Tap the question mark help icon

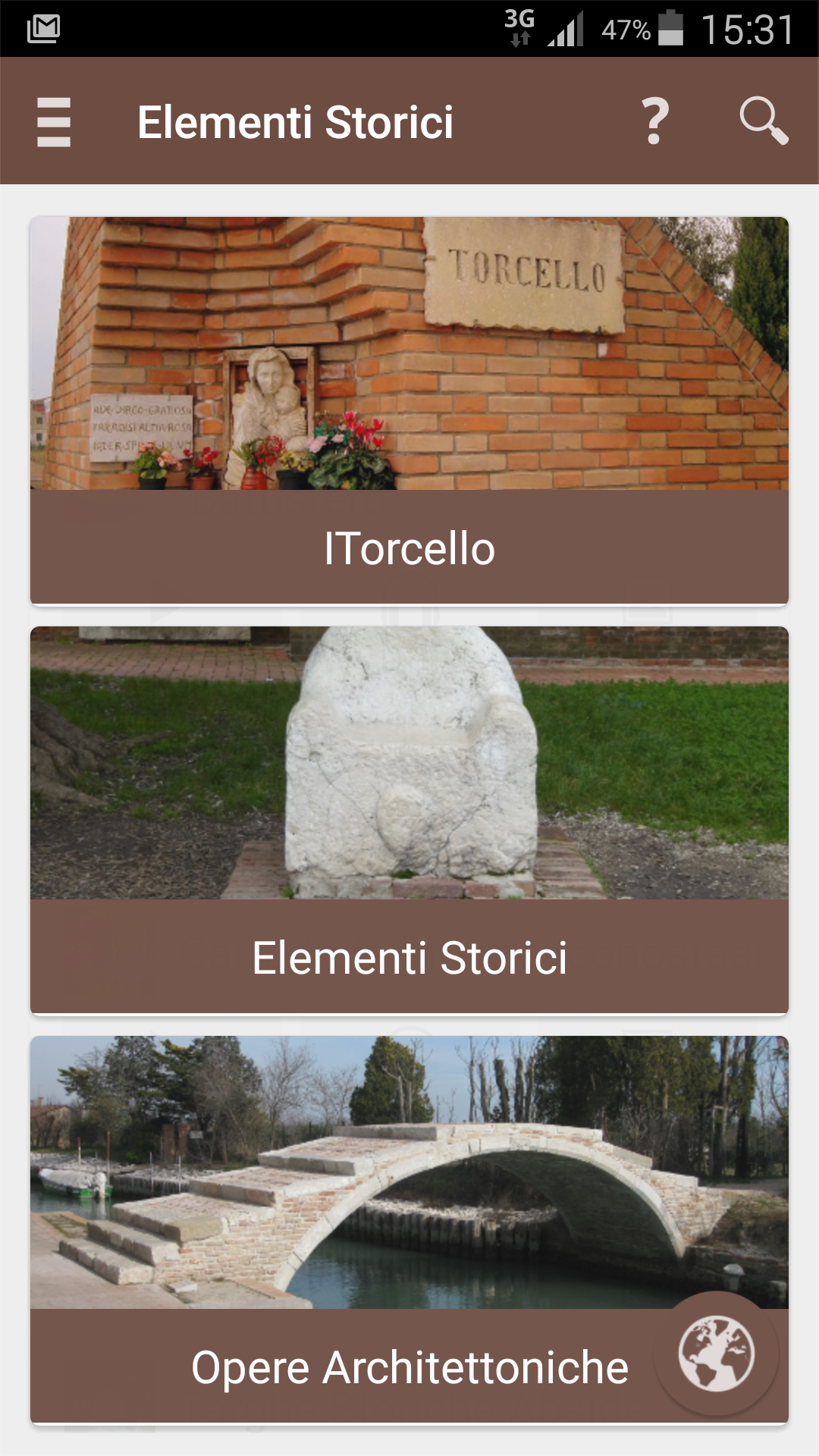tap(655, 121)
